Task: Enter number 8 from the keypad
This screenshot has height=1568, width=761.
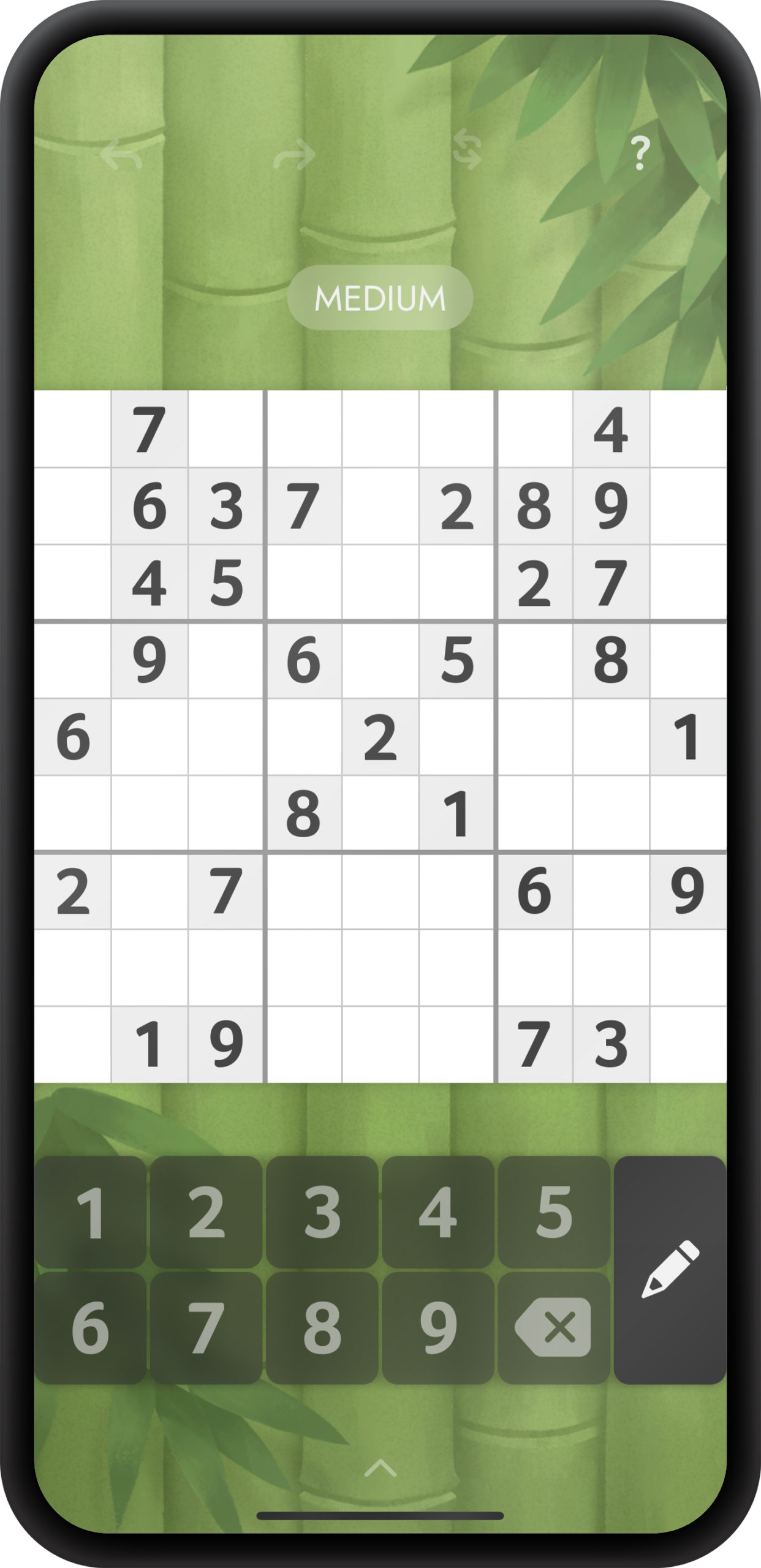Action: point(322,1329)
